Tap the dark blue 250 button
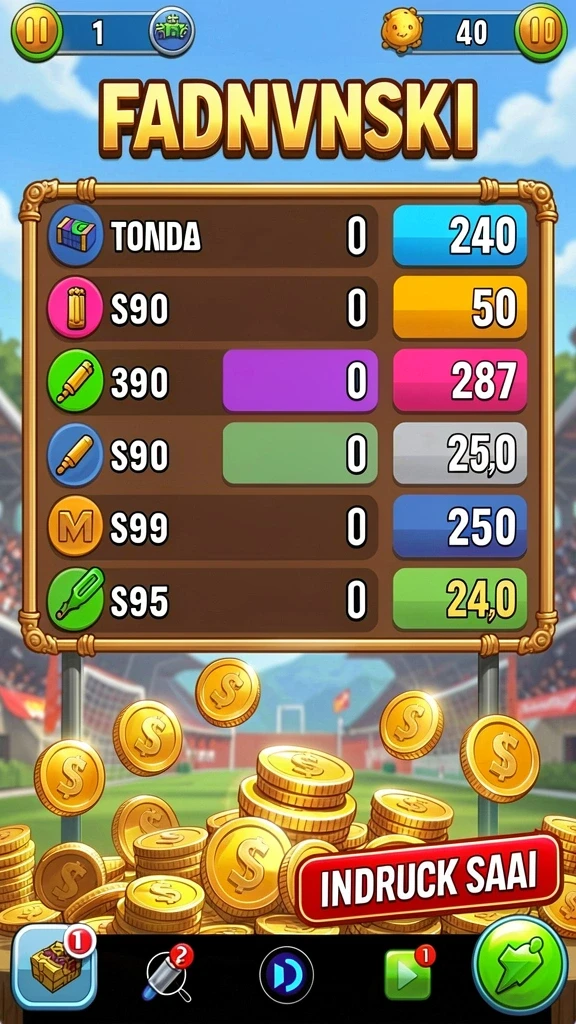This screenshot has width=576, height=1024. [460, 526]
